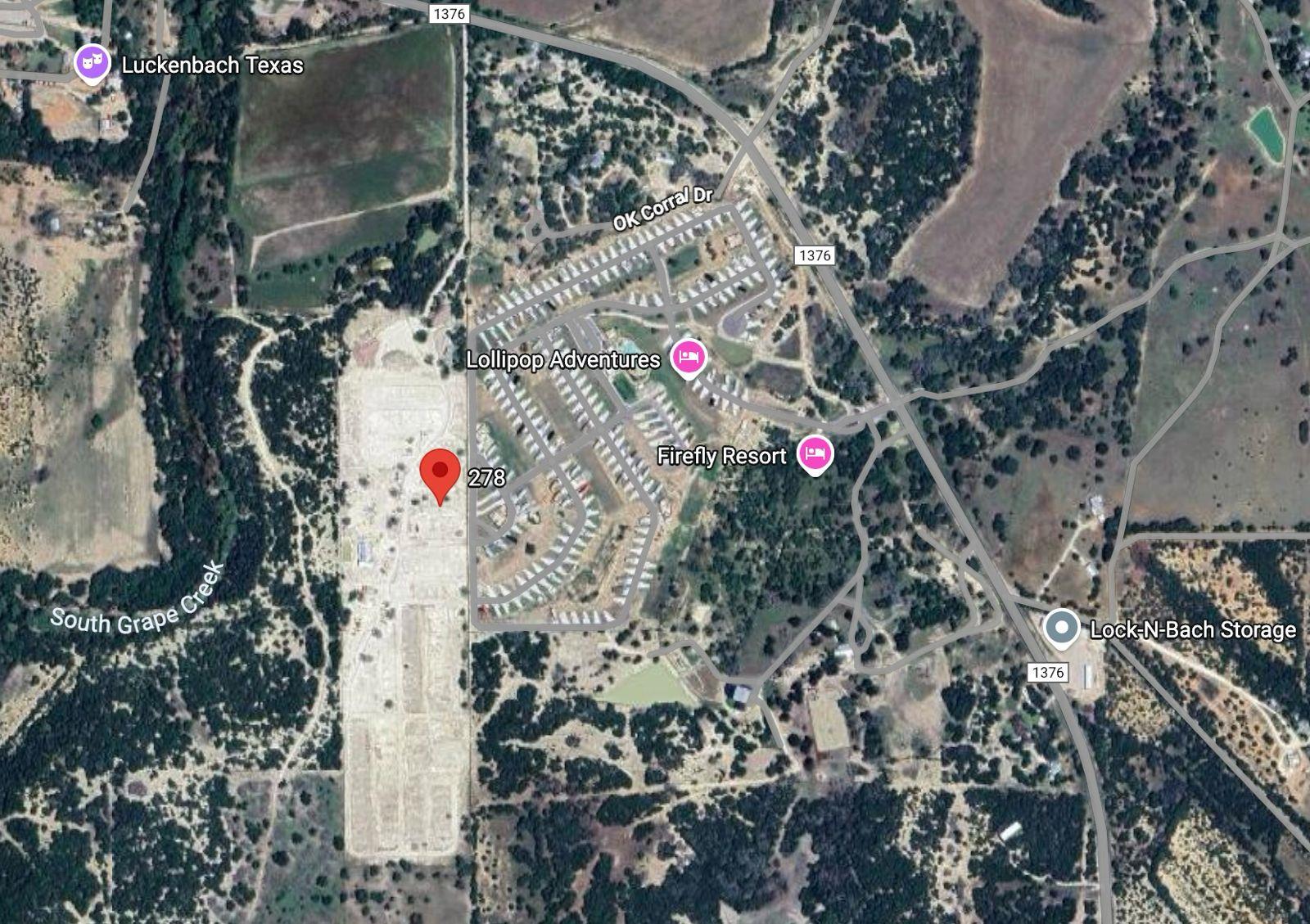Open the Firefly Resort lodging marker

[814, 453]
